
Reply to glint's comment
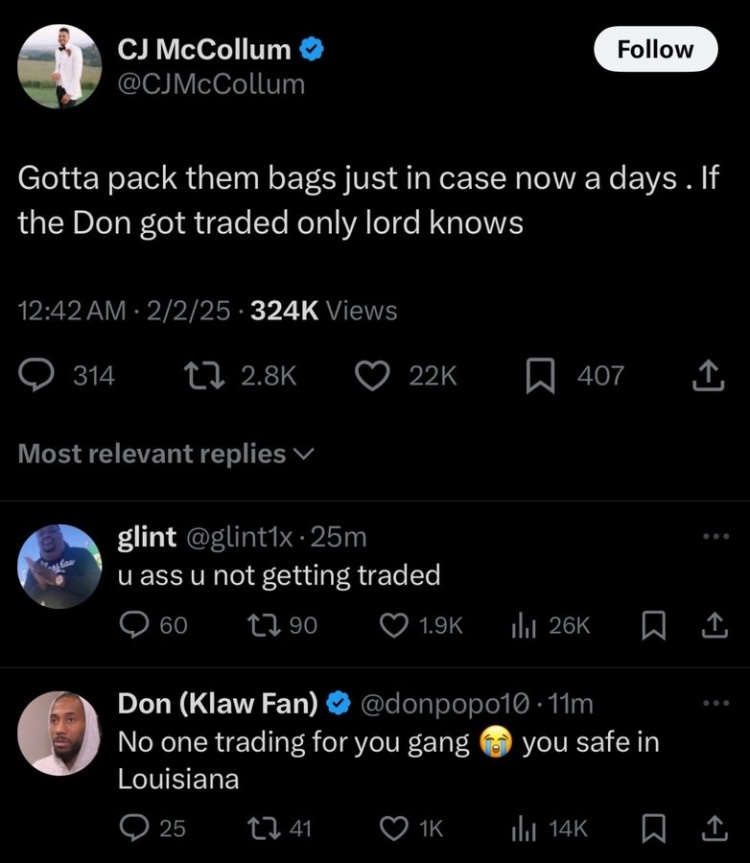[x=134, y=625]
